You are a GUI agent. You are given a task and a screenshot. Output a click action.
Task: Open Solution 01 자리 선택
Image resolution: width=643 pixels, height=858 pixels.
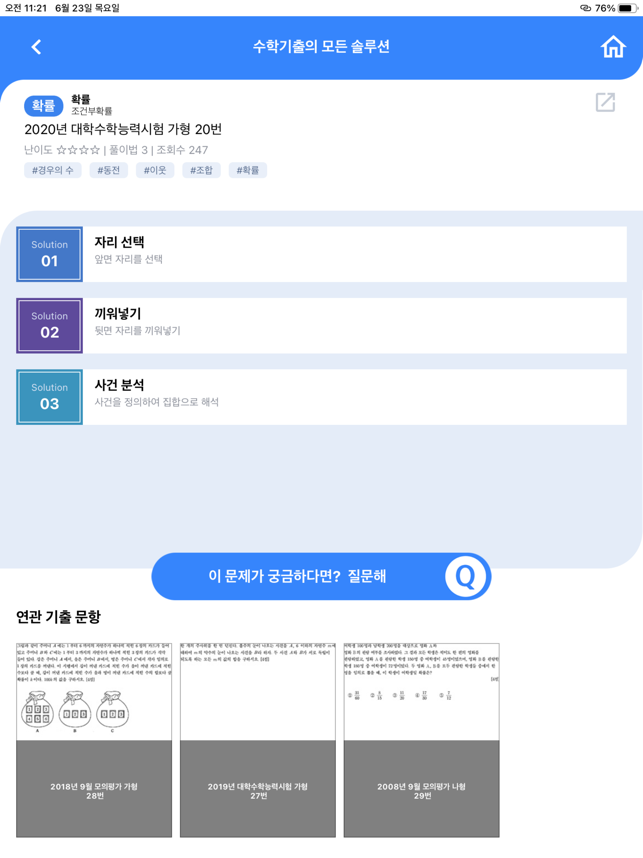321,254
